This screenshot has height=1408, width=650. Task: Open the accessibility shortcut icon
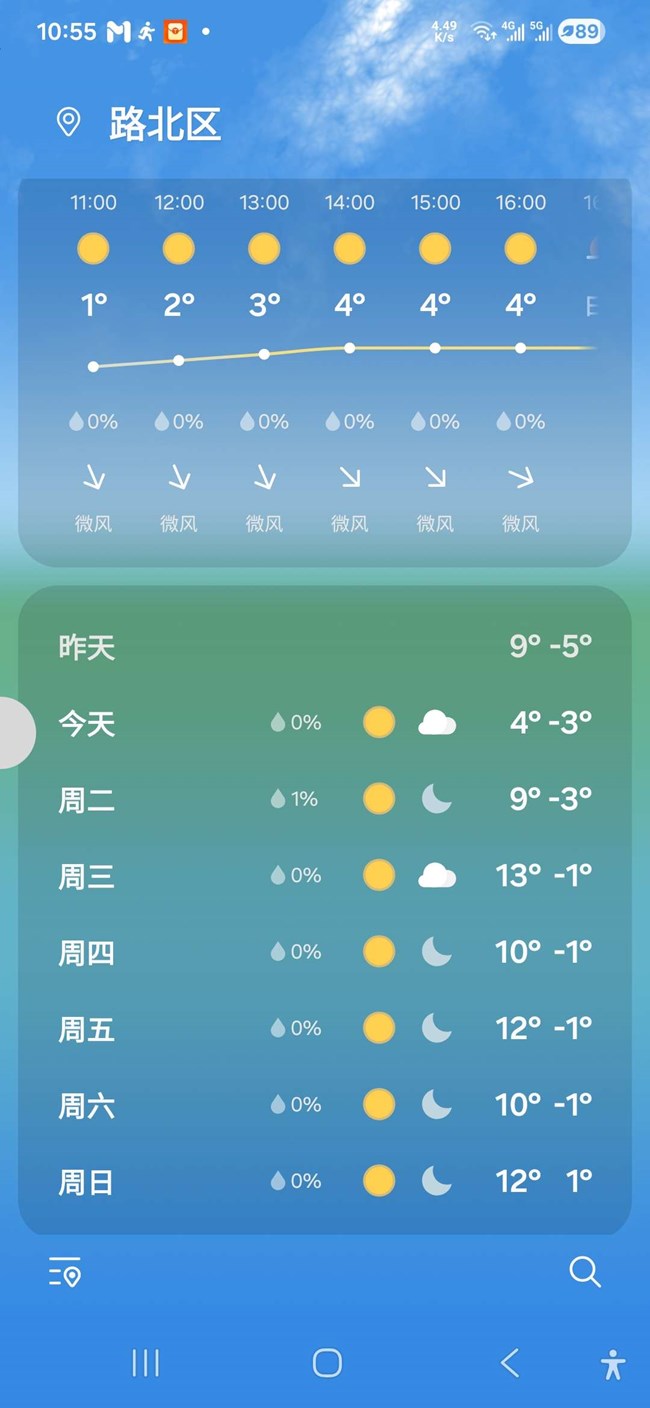(612, 1364)
